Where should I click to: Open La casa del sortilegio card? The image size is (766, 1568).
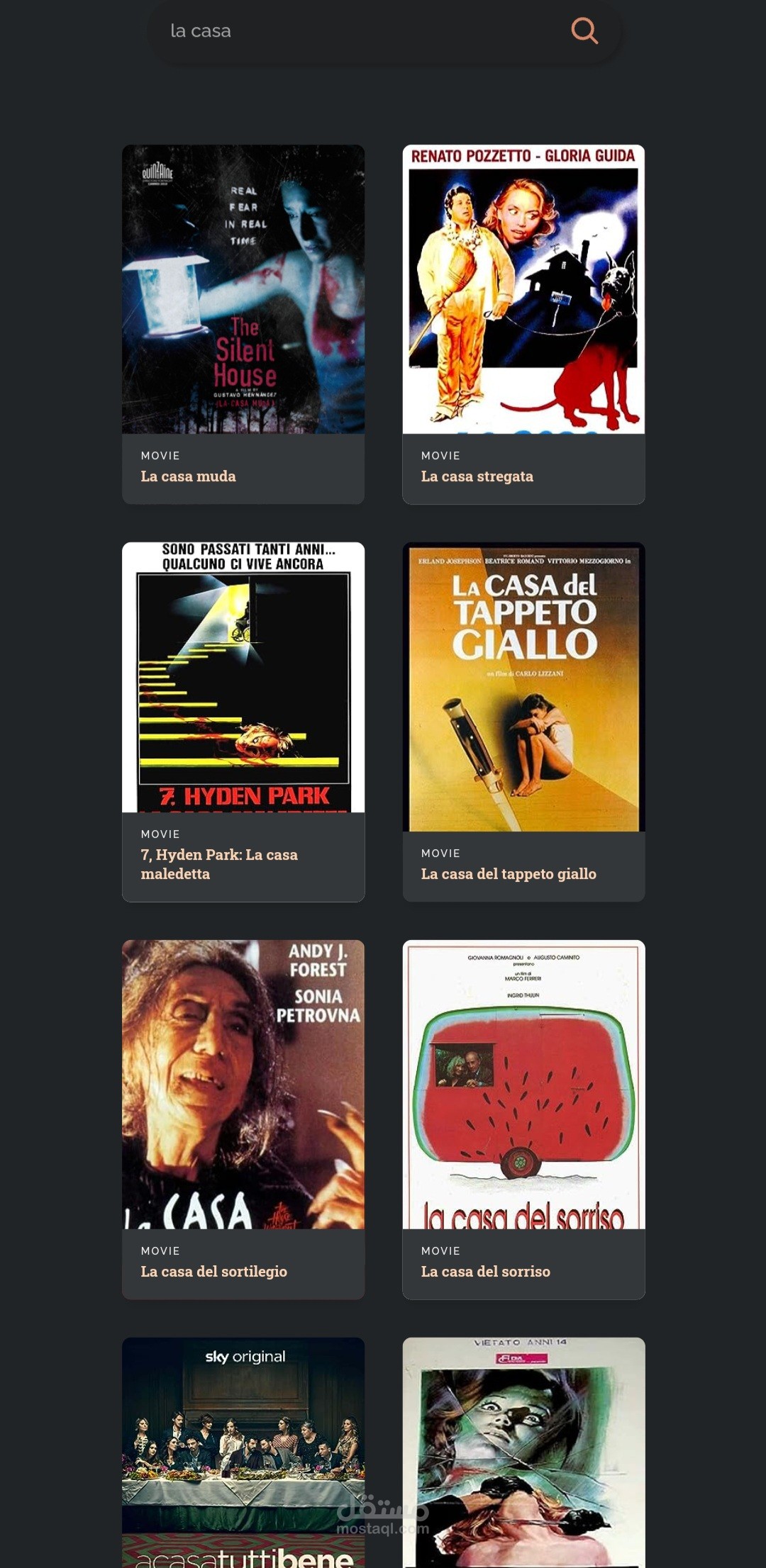coord(243,1120)
